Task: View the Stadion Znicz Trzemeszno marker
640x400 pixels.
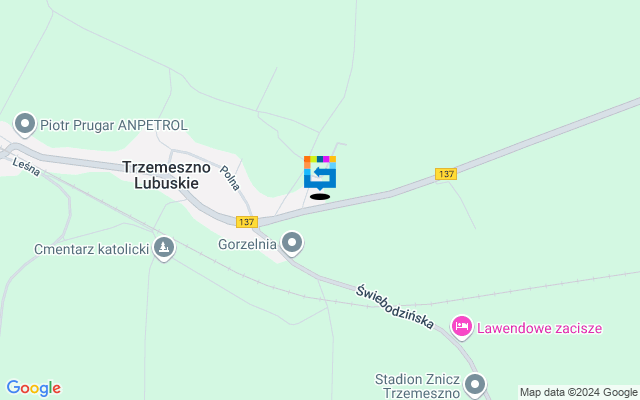Action: (x=475, y=384)
